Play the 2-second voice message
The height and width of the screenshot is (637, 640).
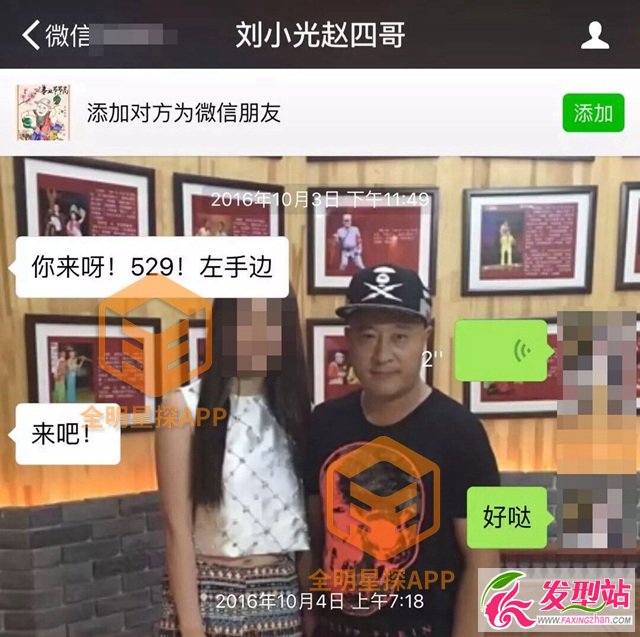[x=503, y=350]
